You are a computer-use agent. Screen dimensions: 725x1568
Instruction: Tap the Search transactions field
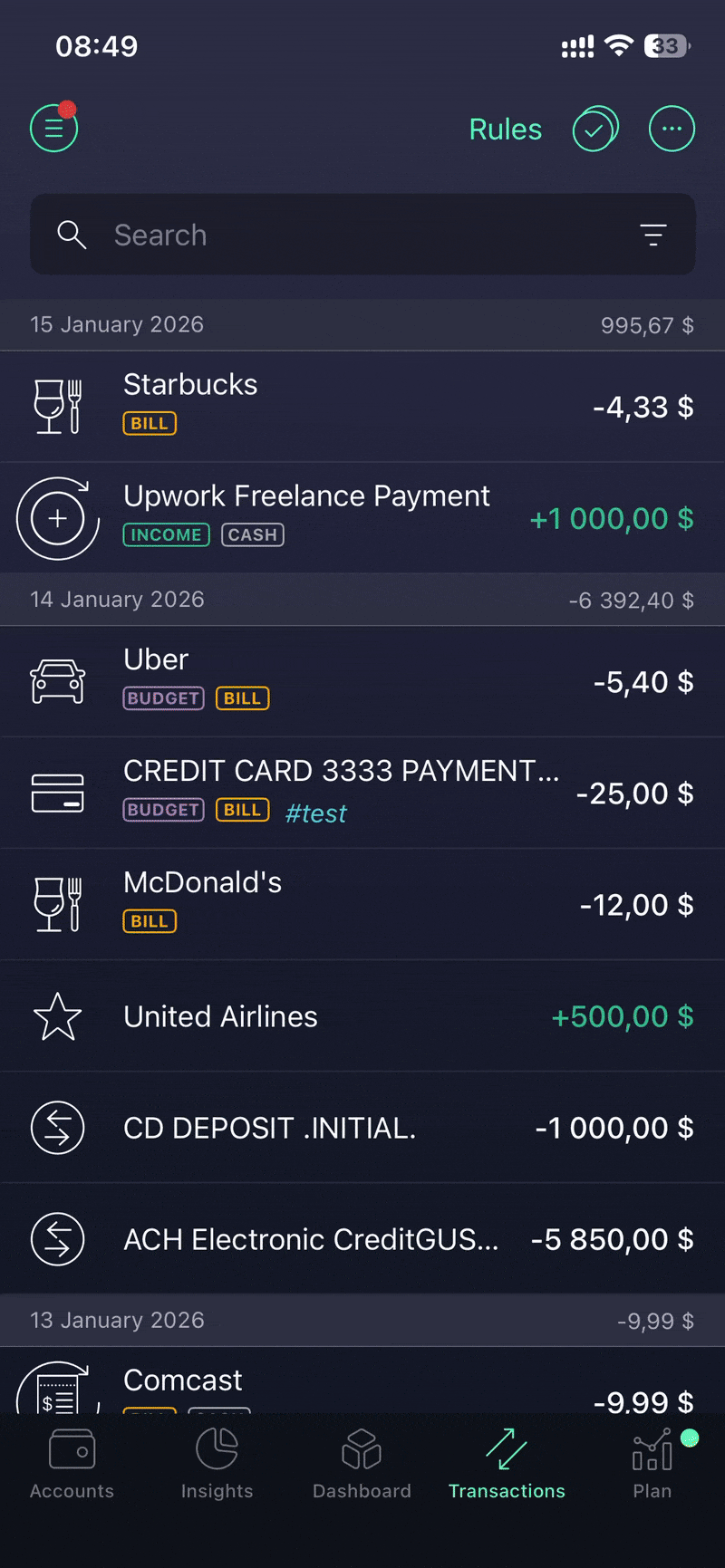pos(344,235)
